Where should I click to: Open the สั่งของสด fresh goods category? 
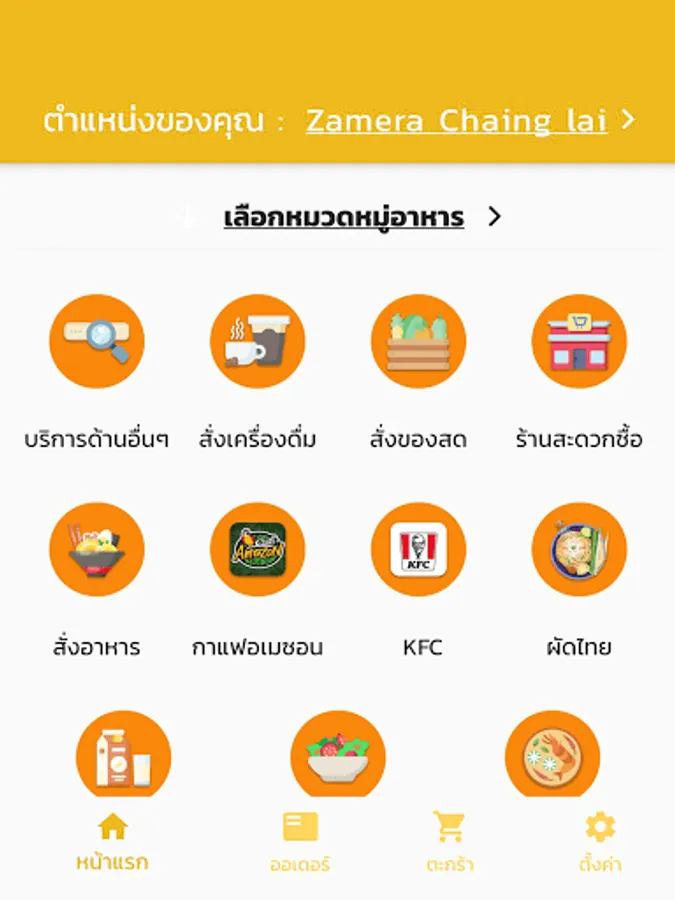(418, 342)
